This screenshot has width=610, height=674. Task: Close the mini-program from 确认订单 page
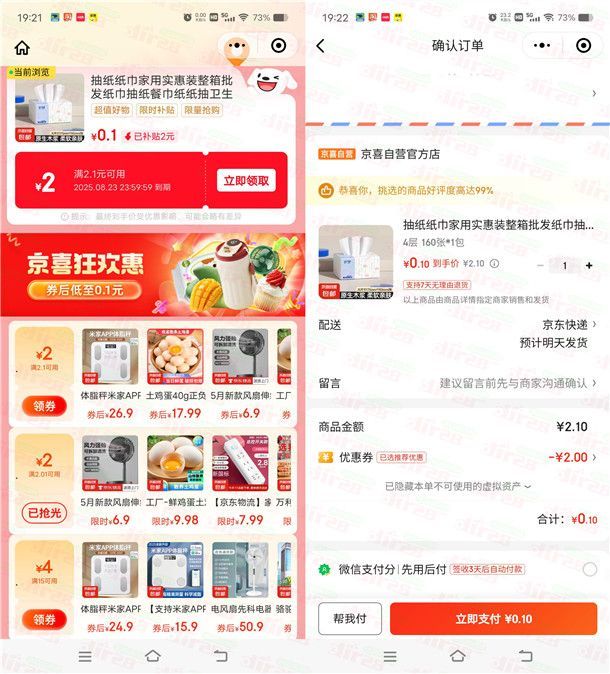[x=583, y=46]
